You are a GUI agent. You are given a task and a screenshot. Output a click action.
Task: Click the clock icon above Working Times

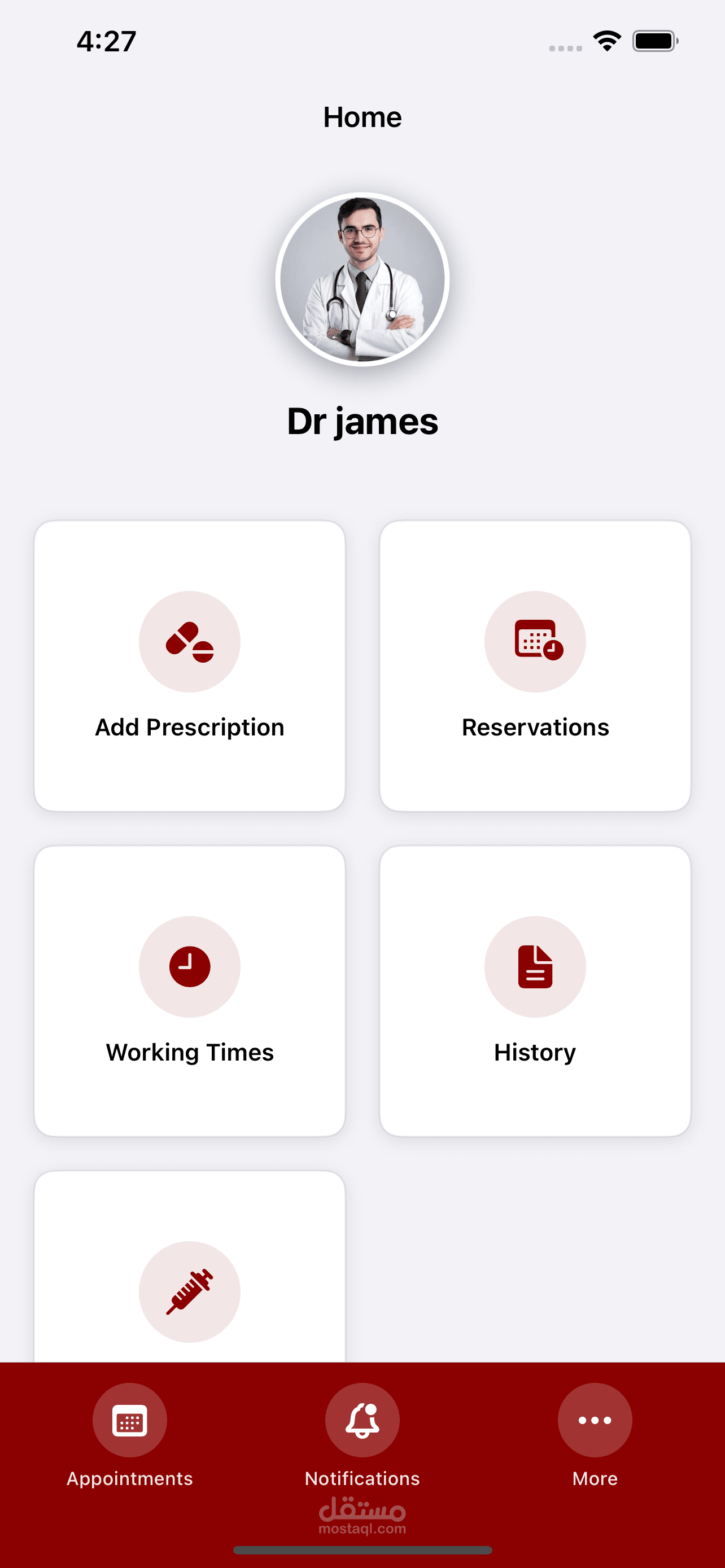pos(190,967)
